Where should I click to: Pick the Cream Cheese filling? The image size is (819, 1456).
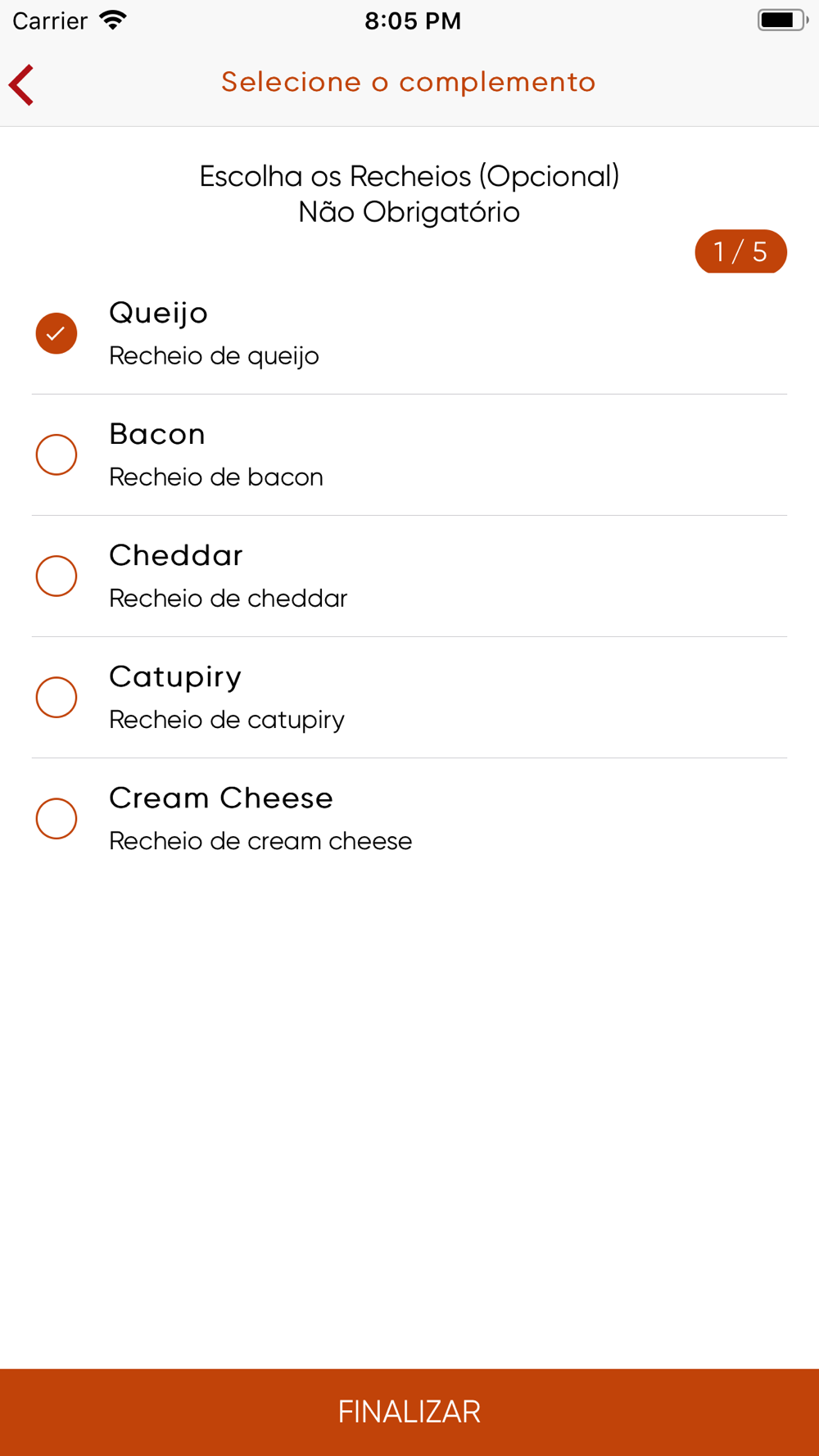[57, 818]
